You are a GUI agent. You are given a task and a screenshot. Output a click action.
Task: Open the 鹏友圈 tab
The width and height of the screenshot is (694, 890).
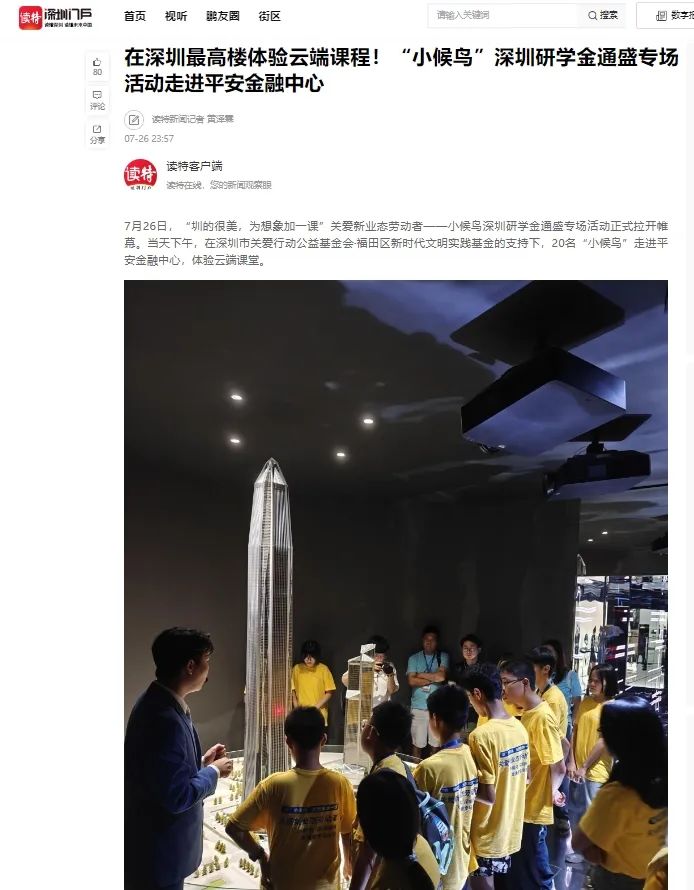click(x=222, y=16)
